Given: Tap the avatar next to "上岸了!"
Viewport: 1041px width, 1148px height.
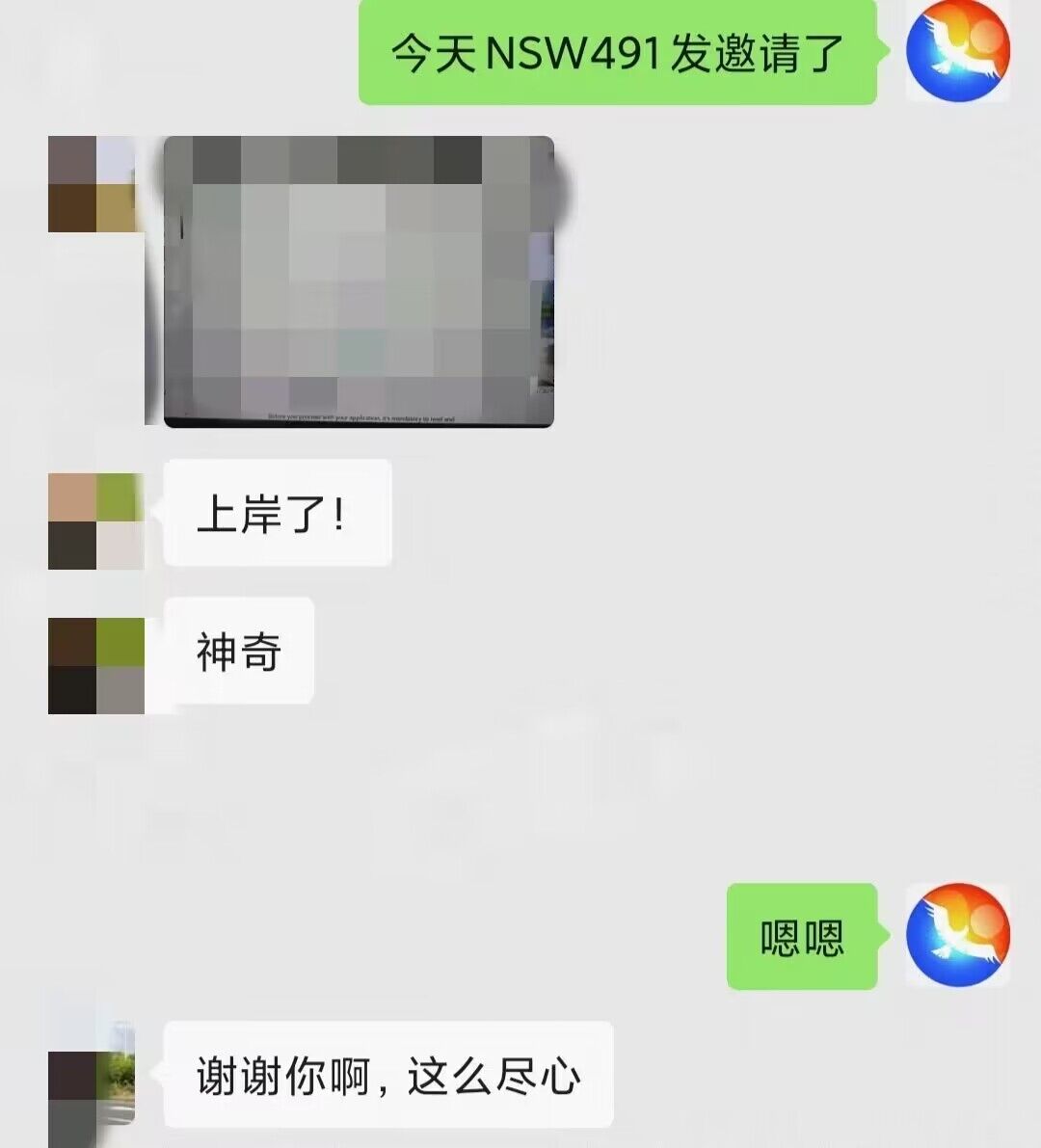Looking at the screenshot, I should click(96, 521).
